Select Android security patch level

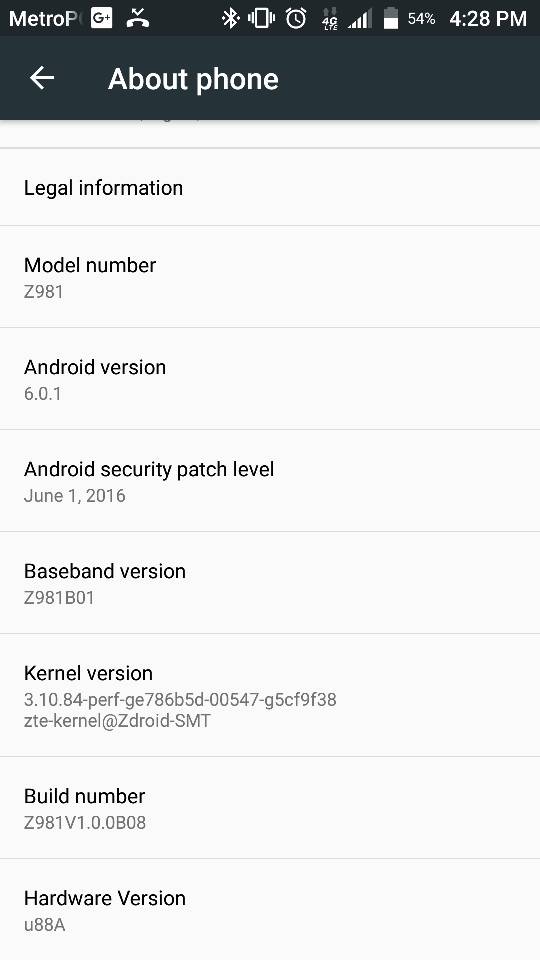270,481
